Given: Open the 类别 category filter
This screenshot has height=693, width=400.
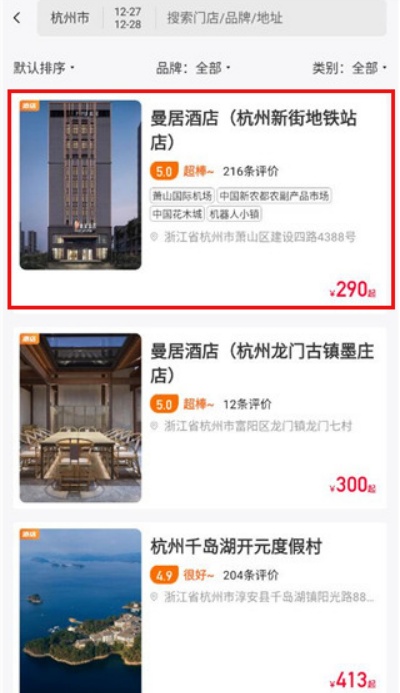Looking at the screenshot, I should coord(349,68).
